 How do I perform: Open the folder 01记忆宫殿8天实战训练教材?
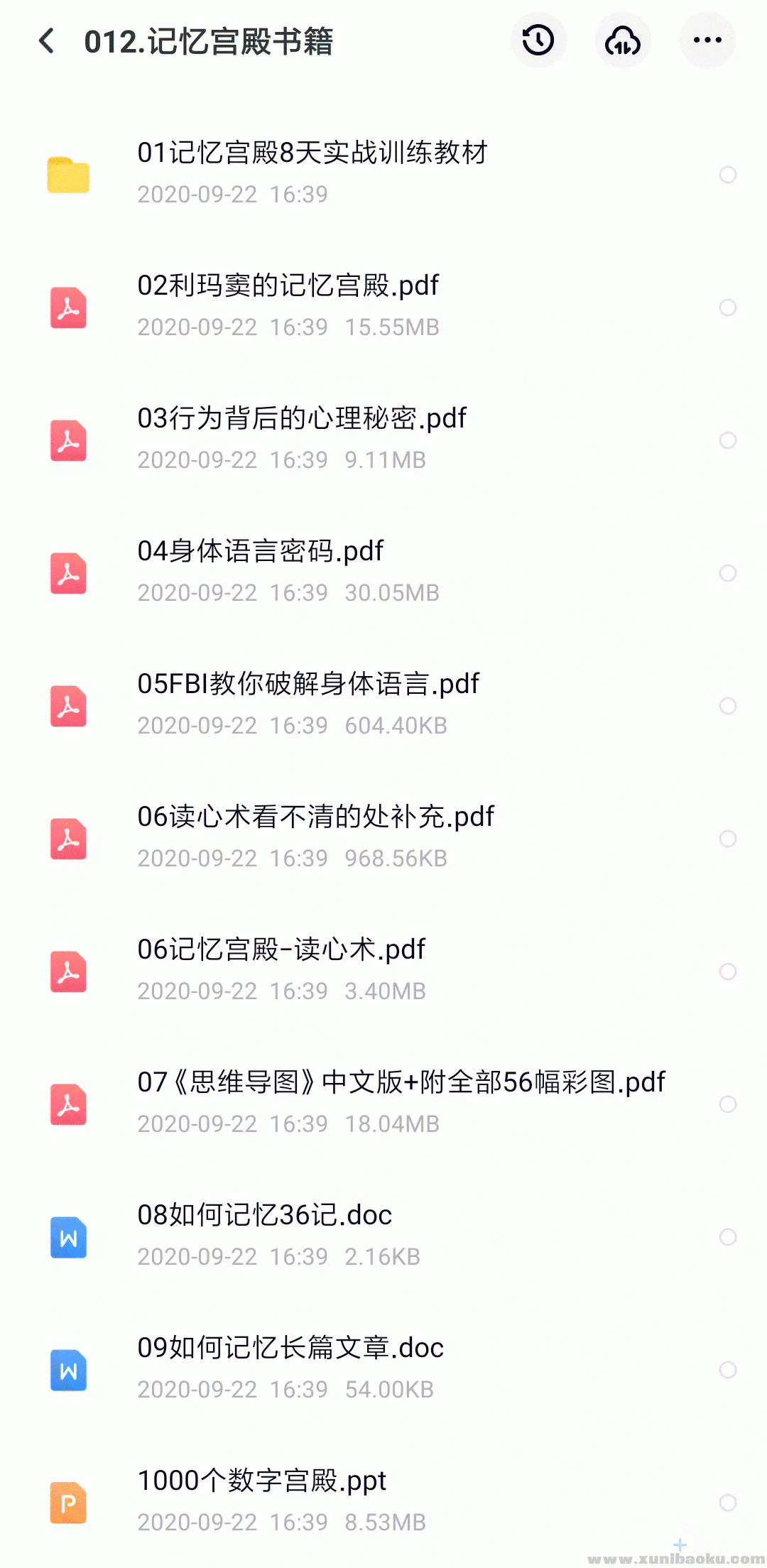point(312,153)
